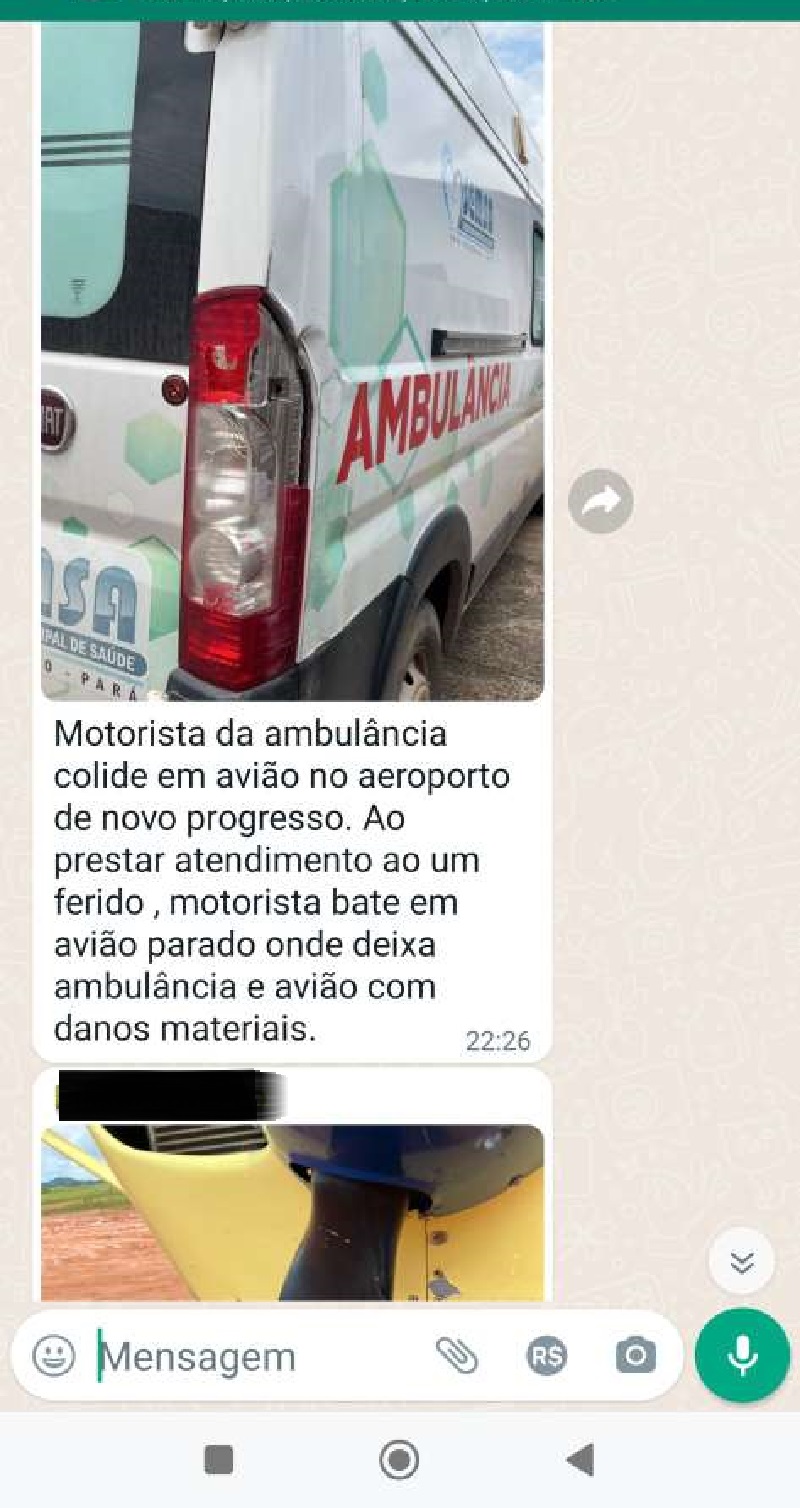Open the emoji picker
Viewport: 800px width, 1508px height.
(54, 1356)
